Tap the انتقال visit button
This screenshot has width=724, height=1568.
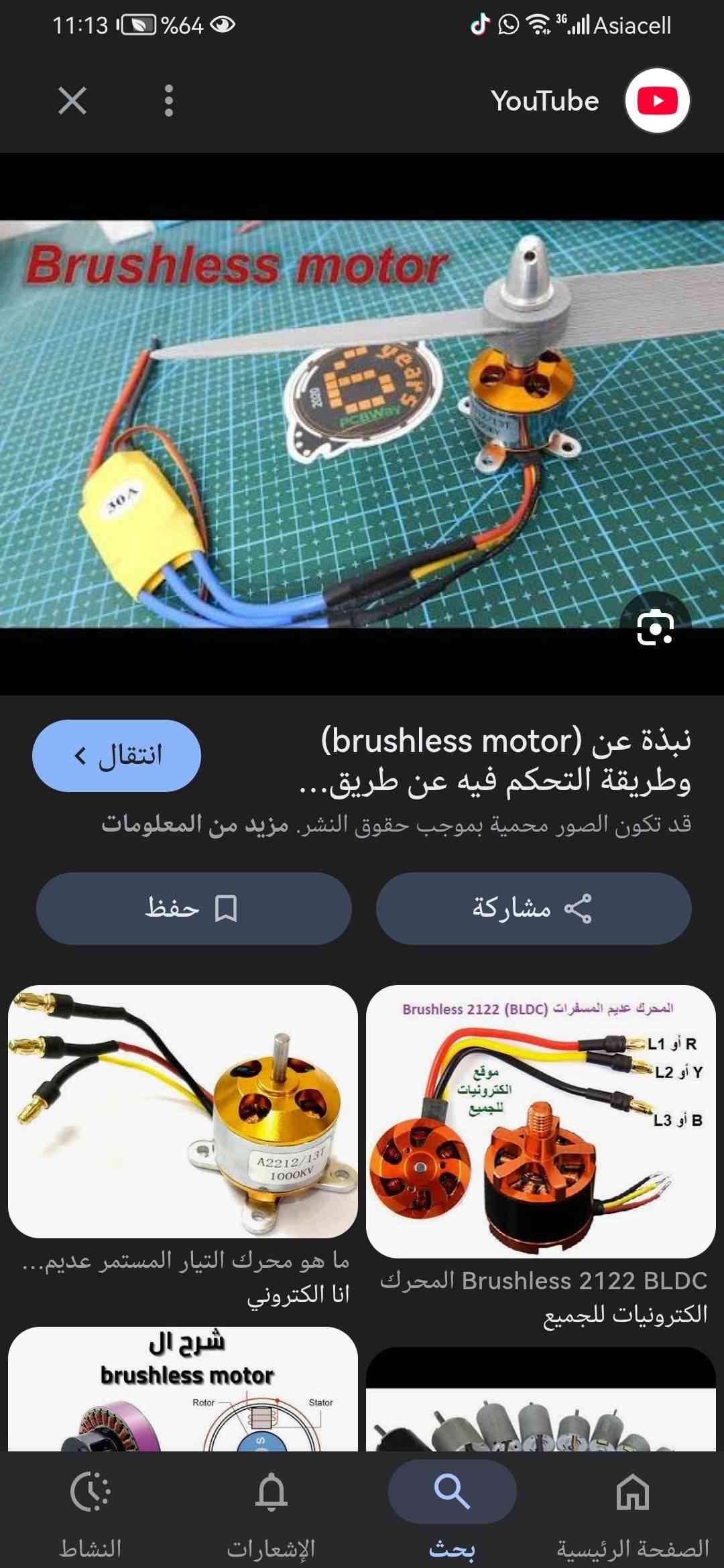pos(117,755)
